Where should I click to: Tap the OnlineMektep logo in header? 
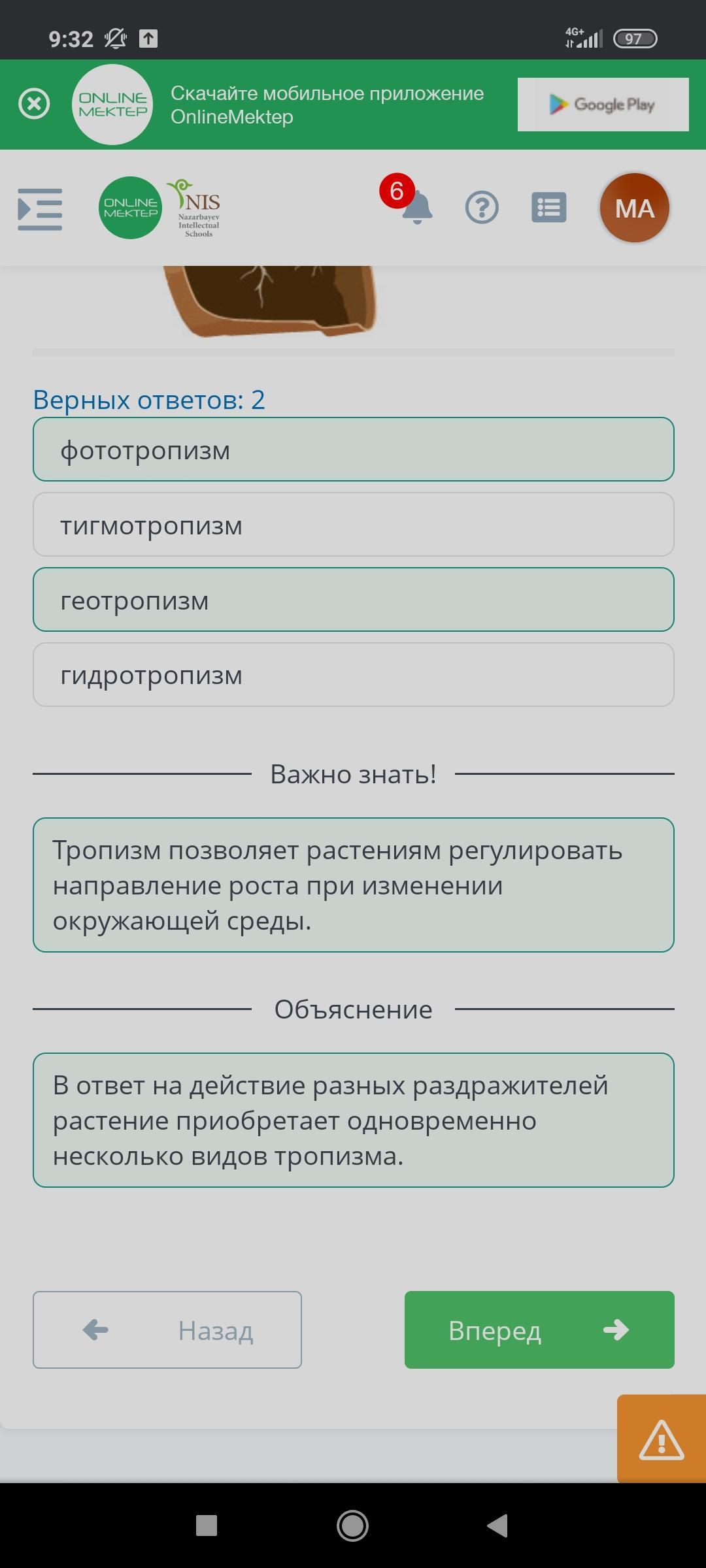tap(130, 208)
